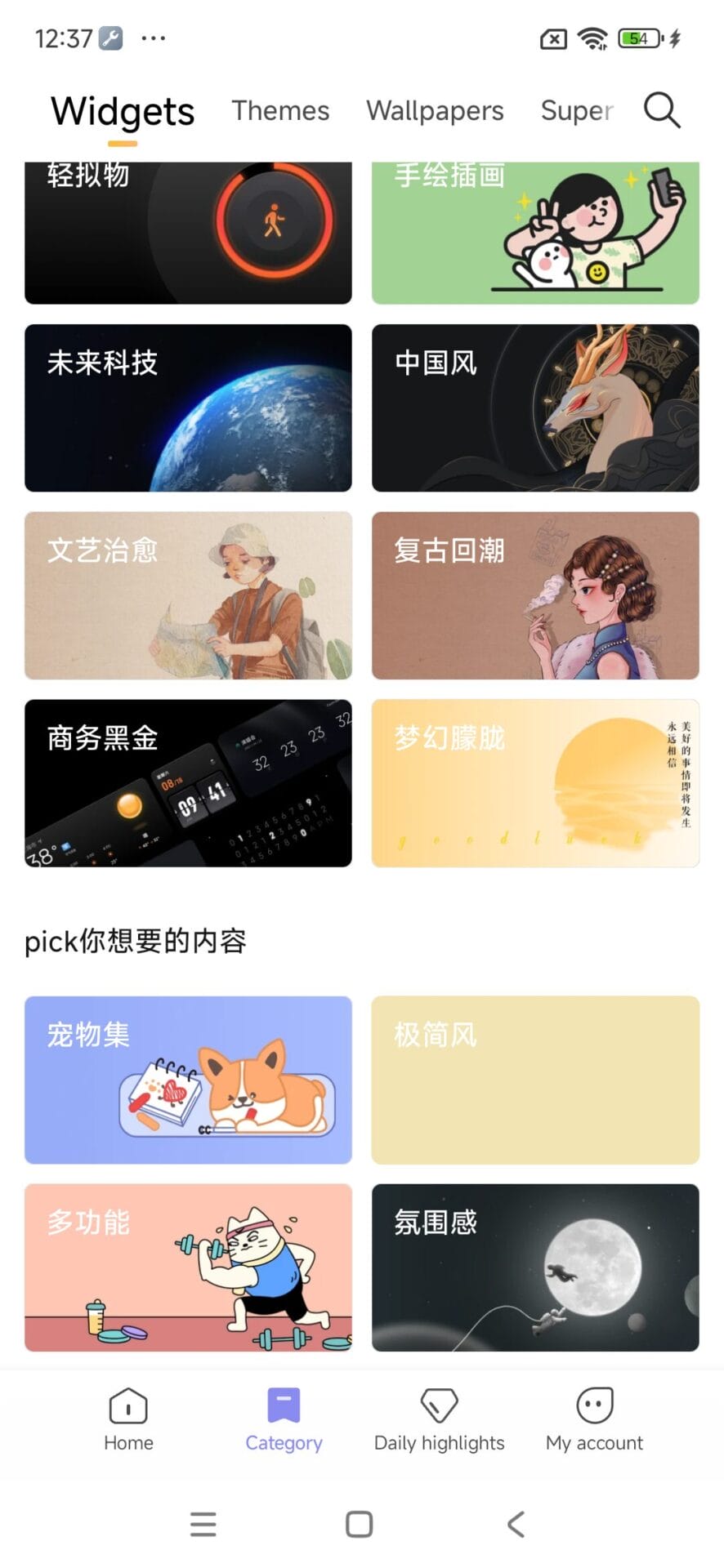The height and width of the screenshot is (1568, 724).
Task: Switch to the Themes tab
Action: pyautogui.click(x=280, y=111)
